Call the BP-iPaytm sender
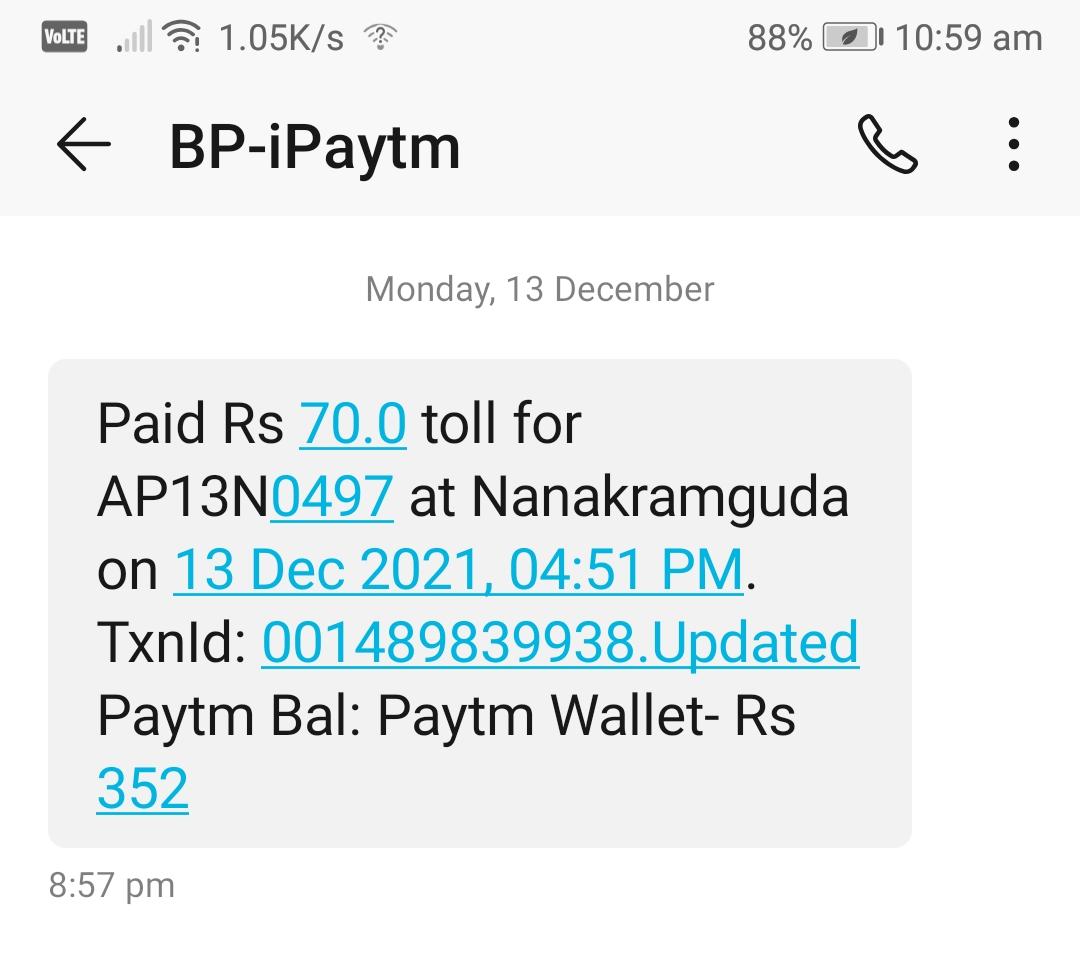This screenshot has height=962, width=1080. (887, 146)
